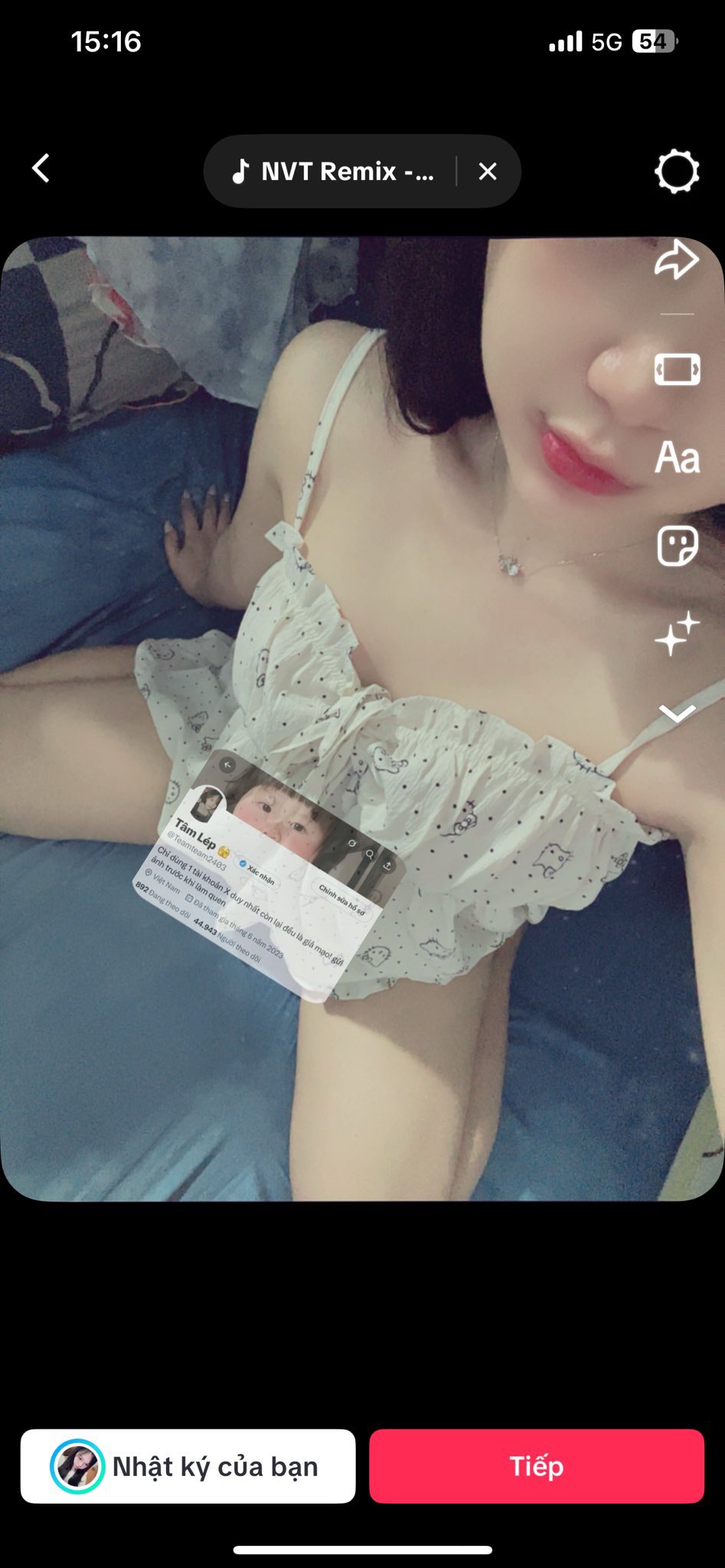
Task: Tap the share arrow icon
Action: click(677, 260)
